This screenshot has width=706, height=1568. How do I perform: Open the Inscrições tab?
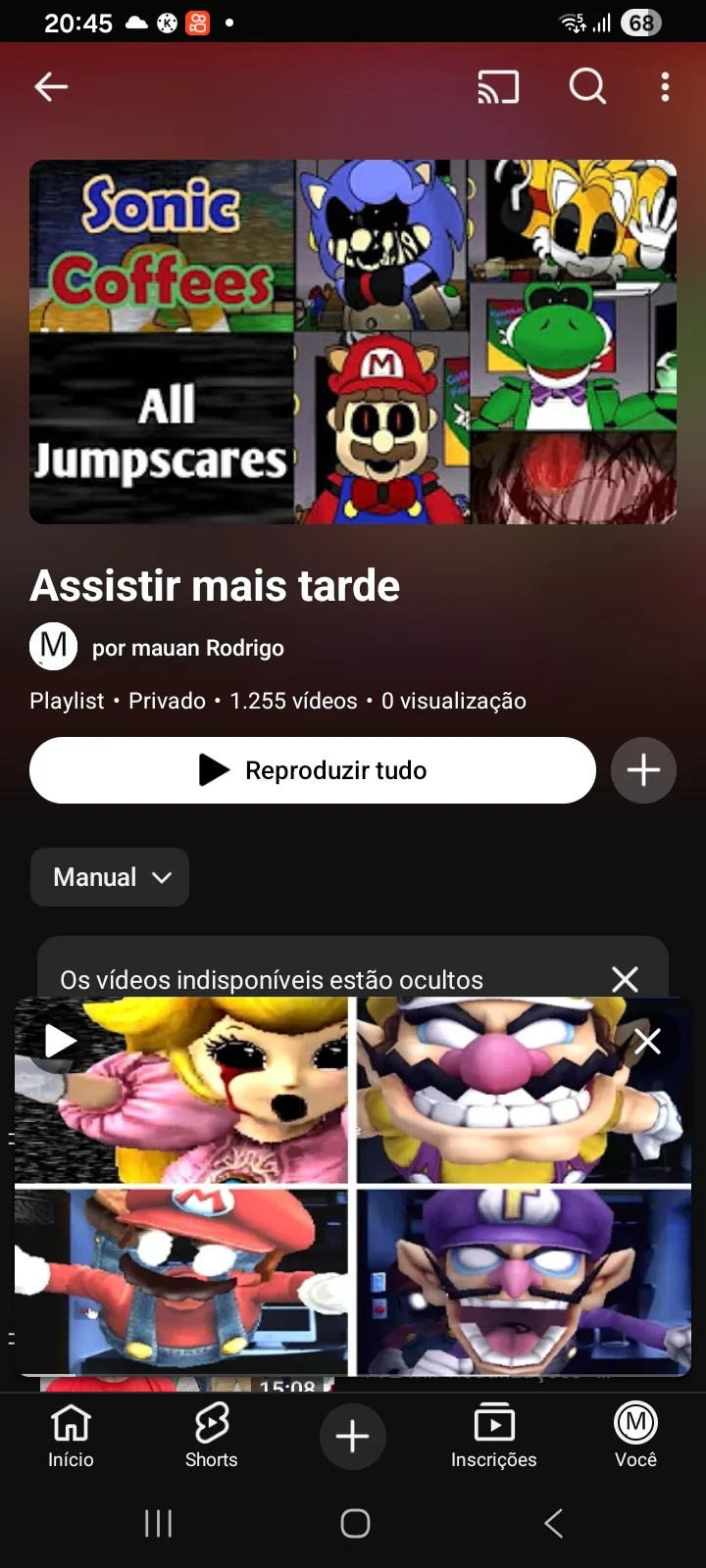[493, 1436]
